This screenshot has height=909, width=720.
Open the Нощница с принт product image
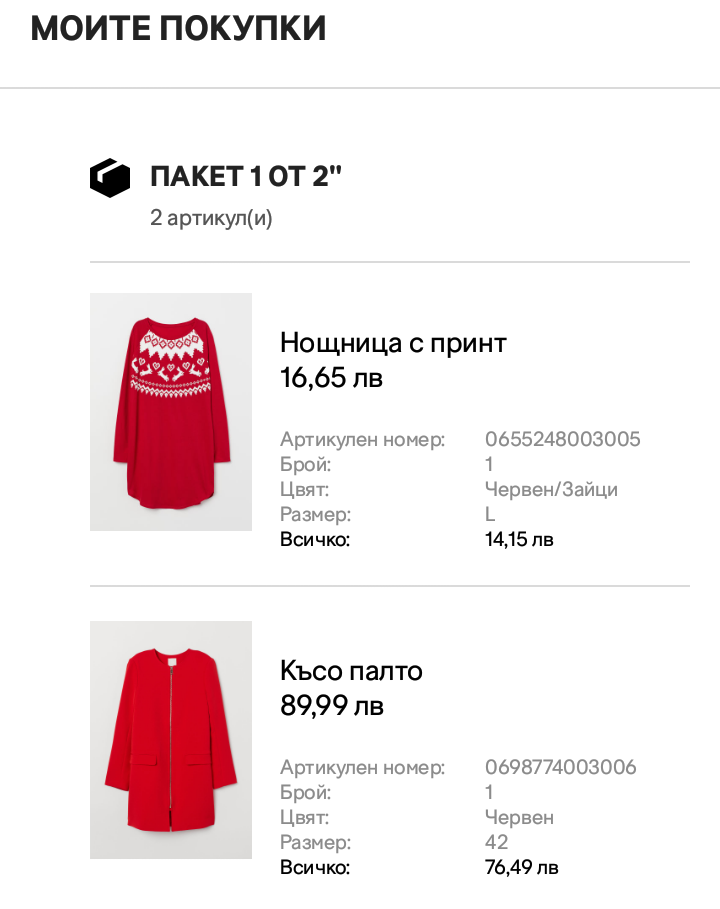[170, 412]
